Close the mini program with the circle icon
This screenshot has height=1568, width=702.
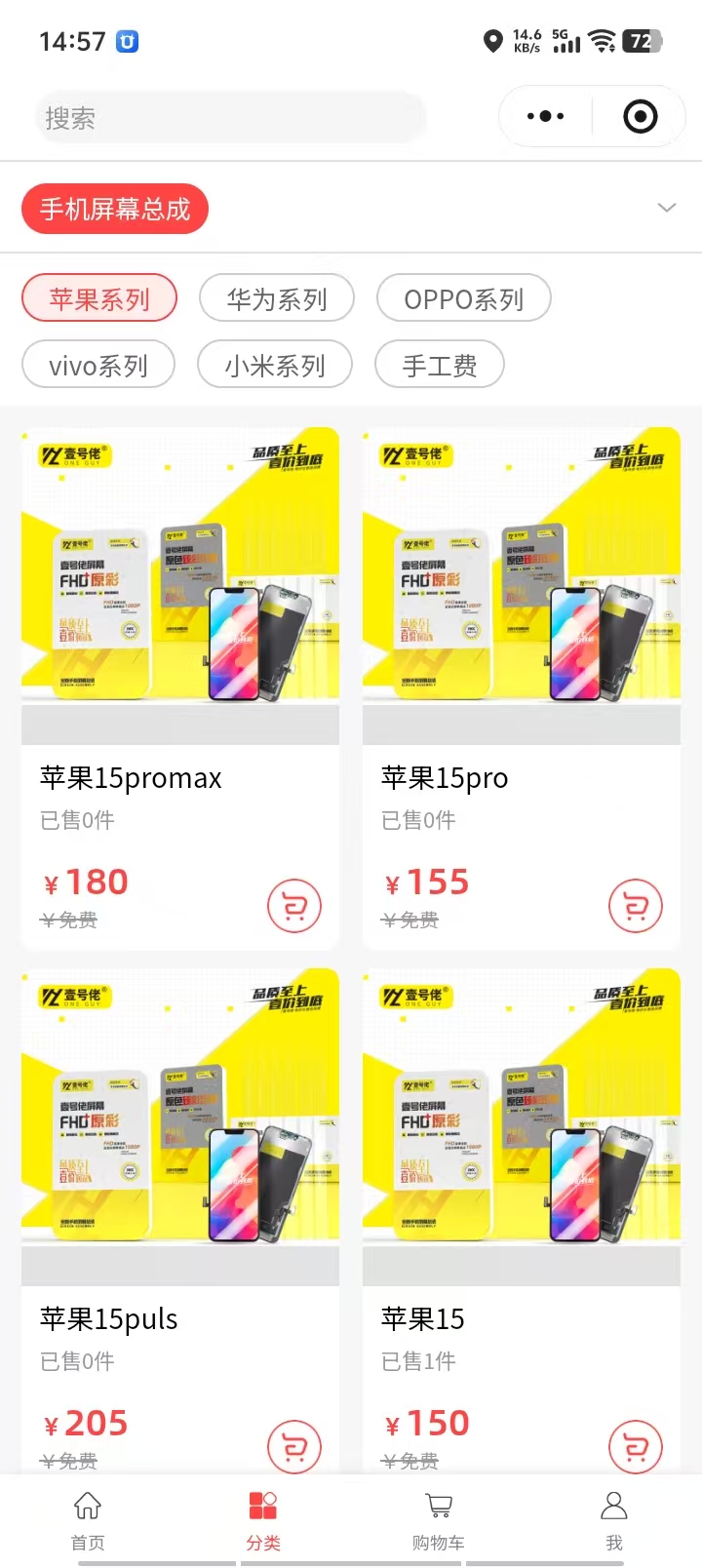pos(640,117)
